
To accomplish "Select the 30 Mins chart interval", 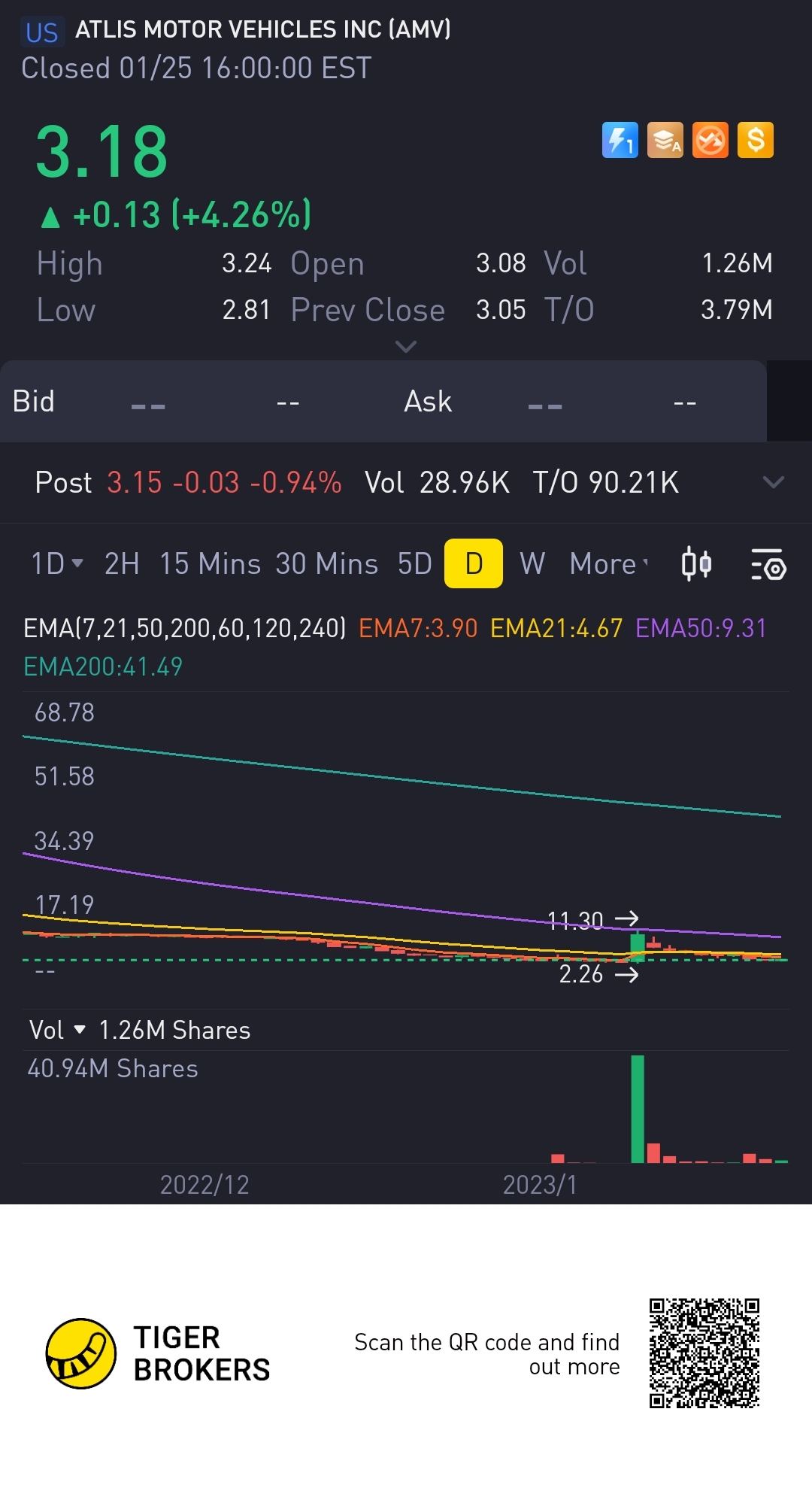I will (x=326, y=563).
